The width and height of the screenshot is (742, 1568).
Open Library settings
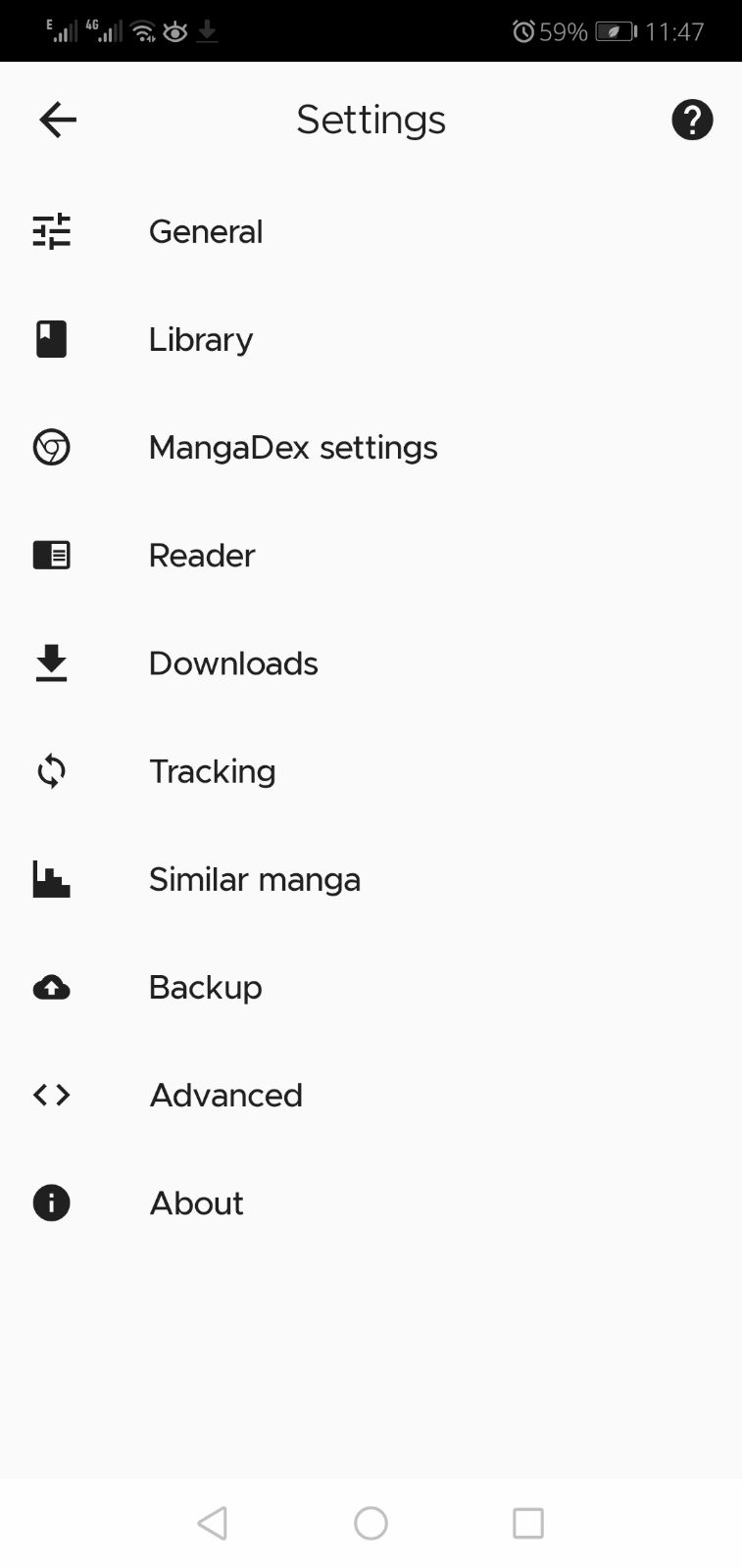click(201, 340)
